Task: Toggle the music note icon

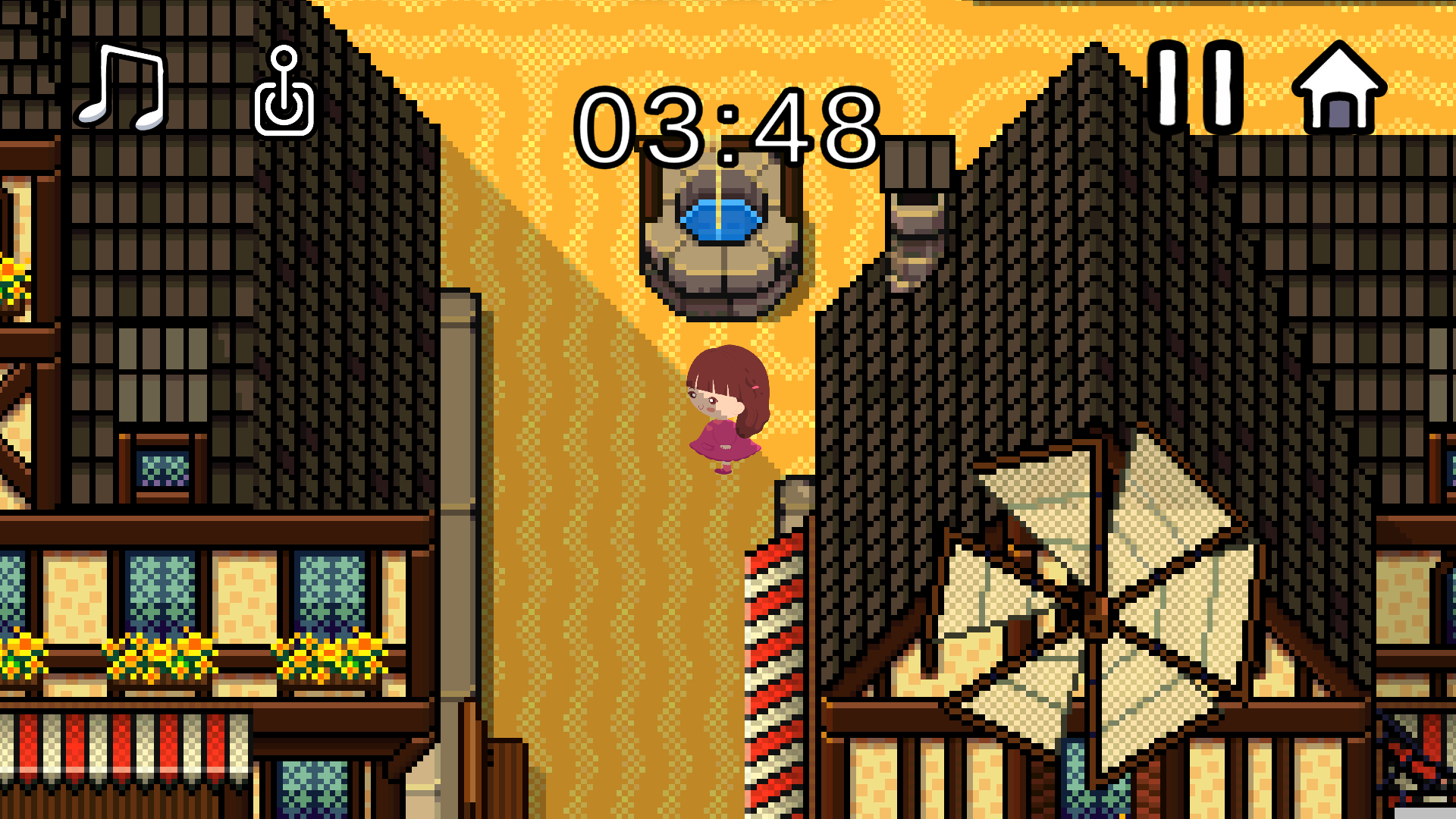Action: [121, 87]
